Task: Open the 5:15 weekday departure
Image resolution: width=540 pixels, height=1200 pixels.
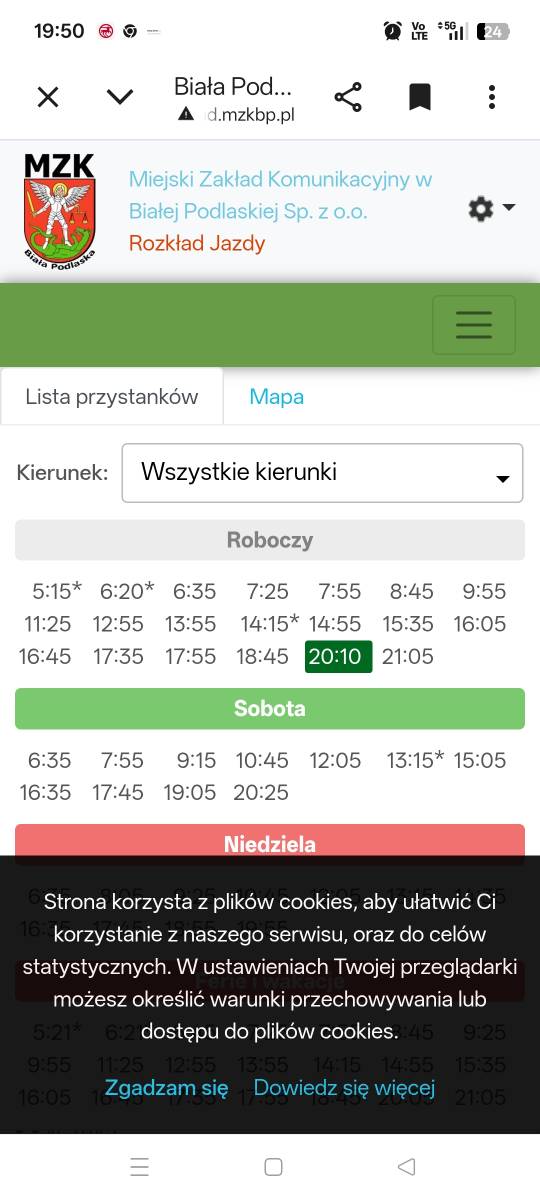Action: [x=57, y=591]
